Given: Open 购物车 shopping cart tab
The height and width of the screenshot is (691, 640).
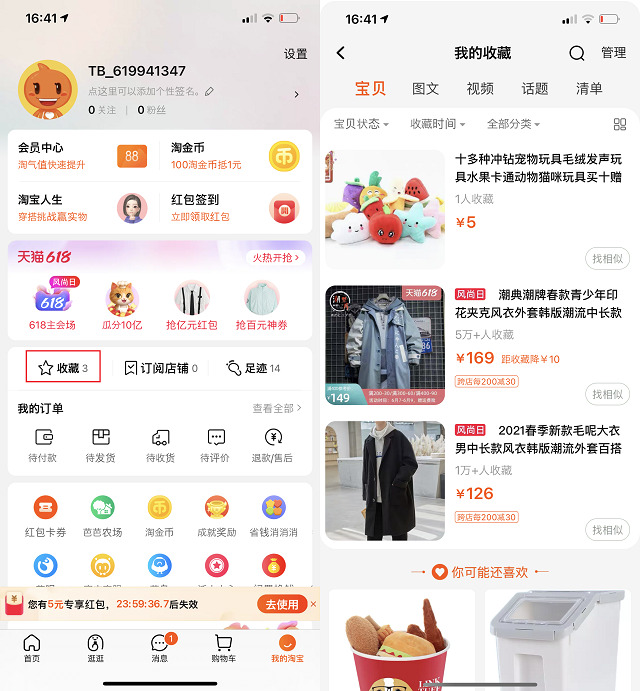Looking at the screenshot, I should coord(222,648).
